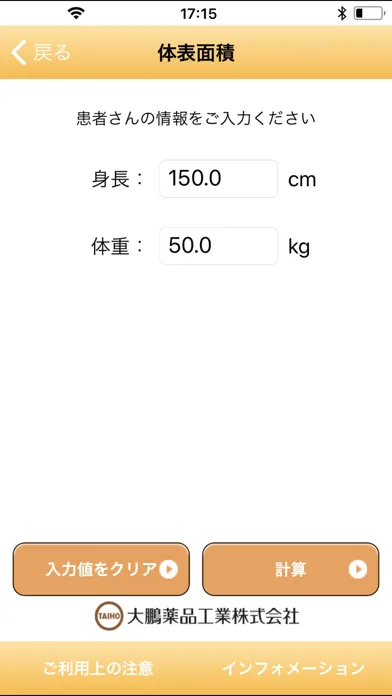392x696 pixels.
Task: Open ご利用上の注意 usage notes
Action: pyautogui.click(x=98, y=668)
